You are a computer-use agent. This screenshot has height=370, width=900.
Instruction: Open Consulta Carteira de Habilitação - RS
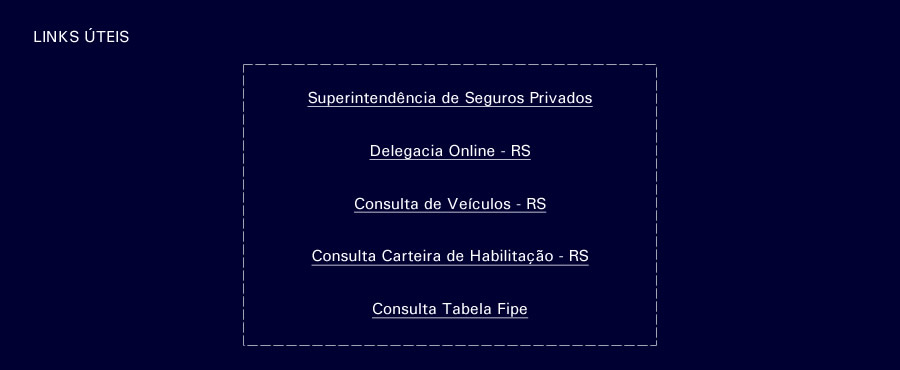point(450,256)
